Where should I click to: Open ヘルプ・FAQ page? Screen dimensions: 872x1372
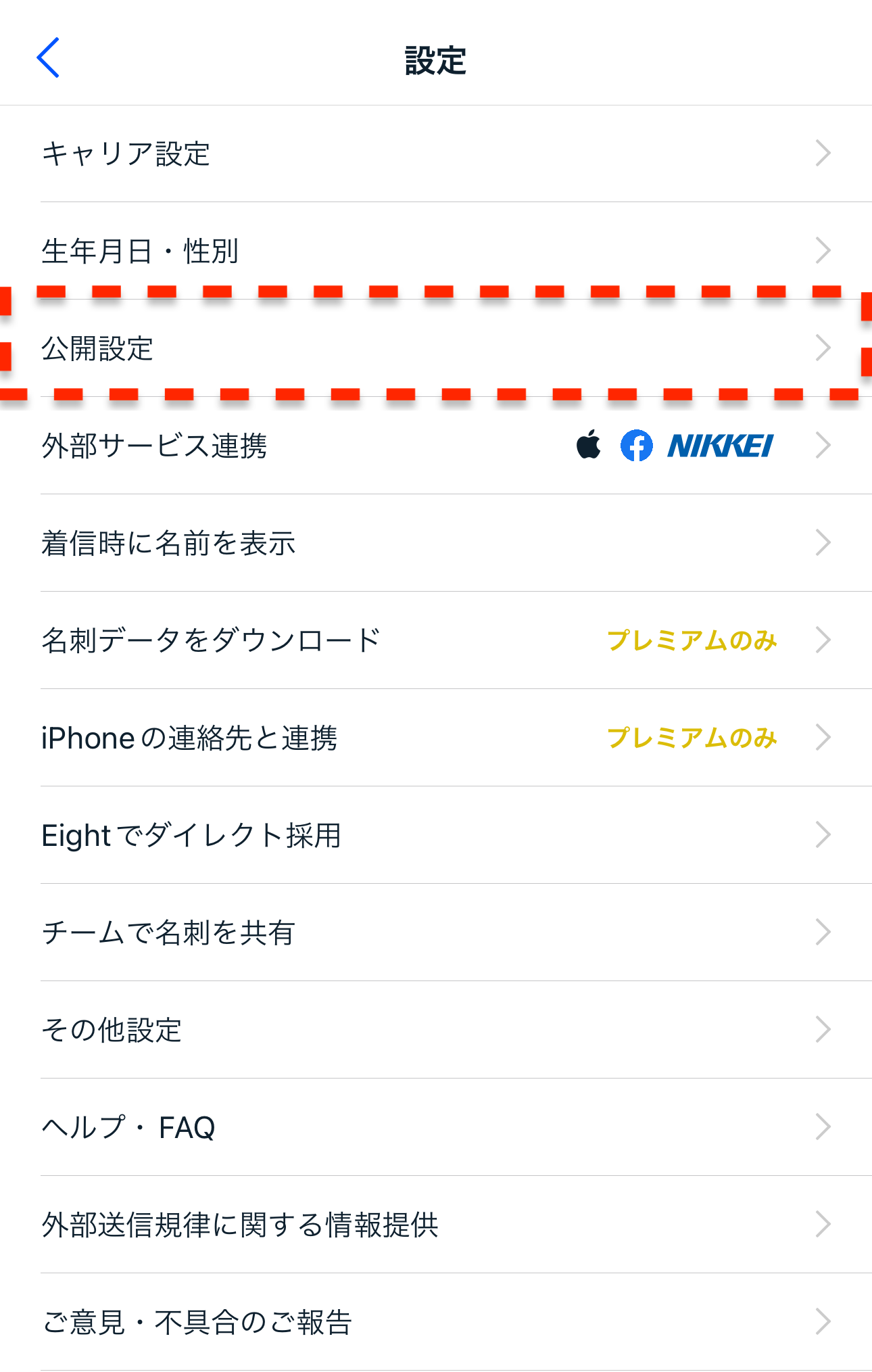tap(436, 1128)
